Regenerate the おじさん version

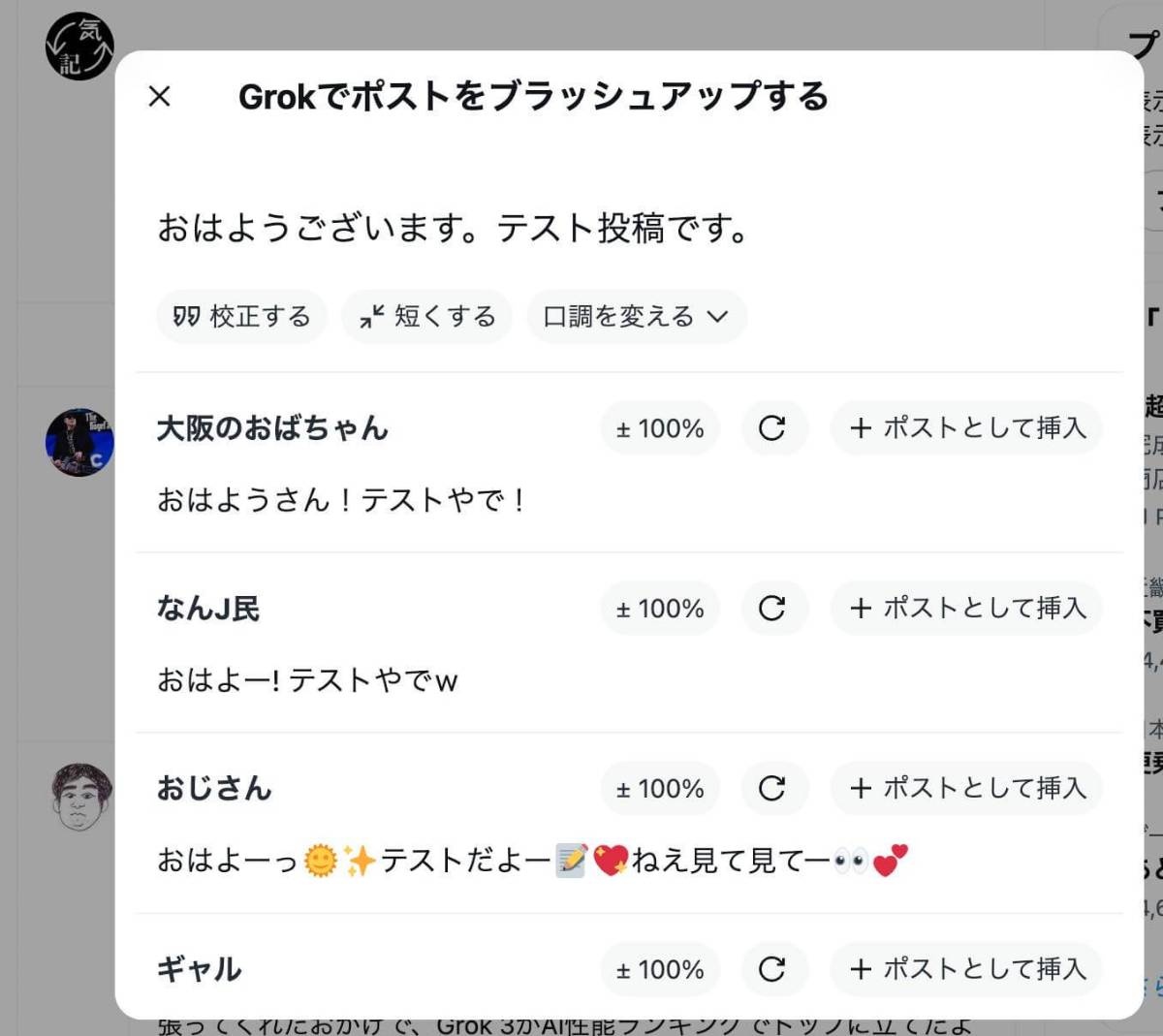click(x=772, y=789)
